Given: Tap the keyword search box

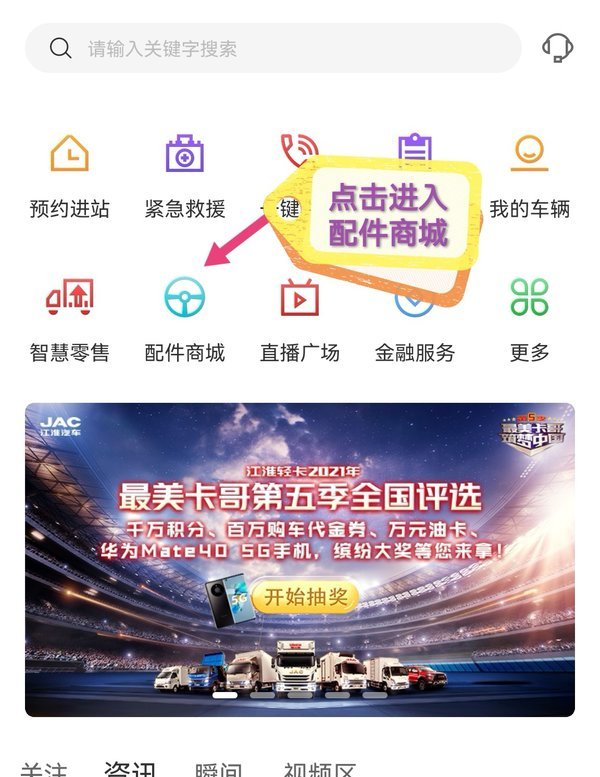Looking at the screenshot, I should 270,48.
